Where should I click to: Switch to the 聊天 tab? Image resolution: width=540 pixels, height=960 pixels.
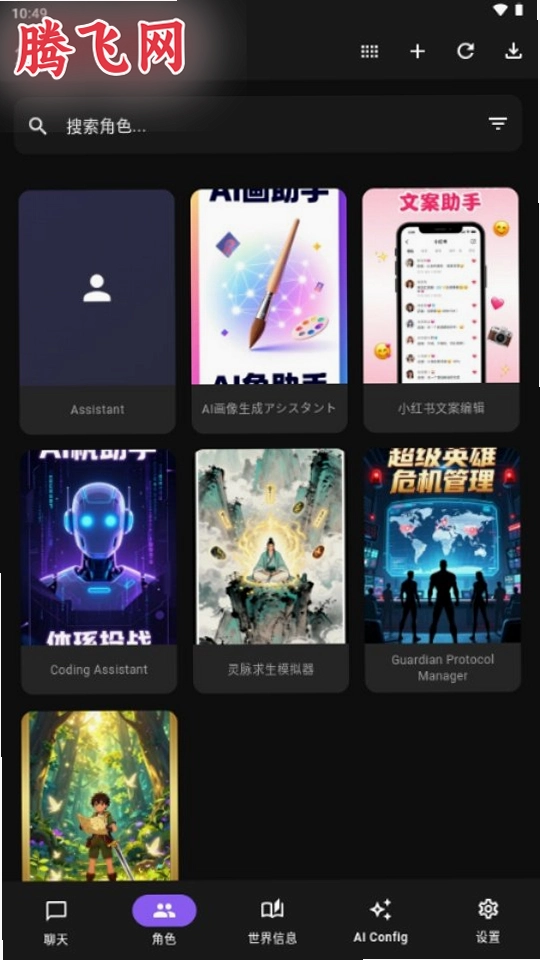[x=56, y=922]
